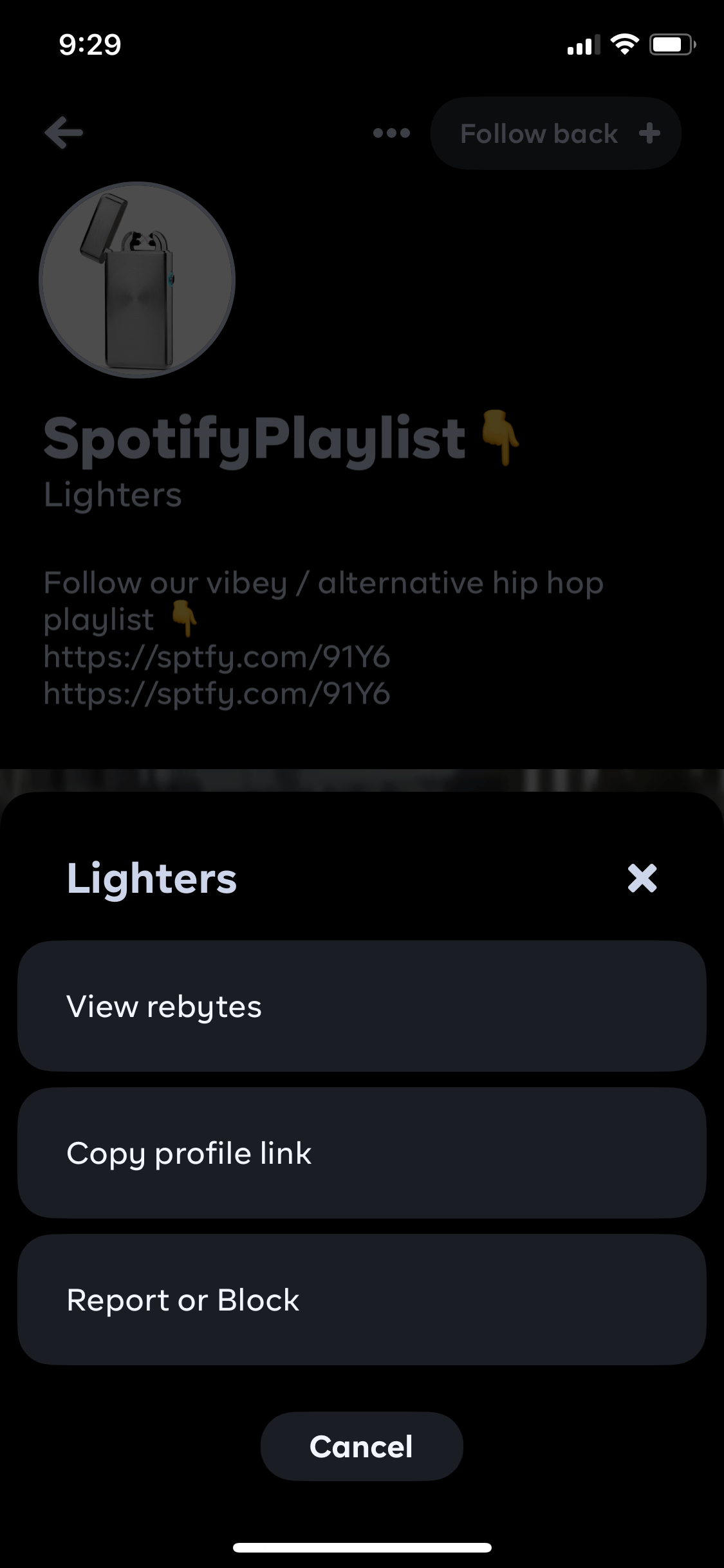Copy the profile link
Image resolution: width=724 pixels, height=1568 pixels.
click(x=362, y=1153)
